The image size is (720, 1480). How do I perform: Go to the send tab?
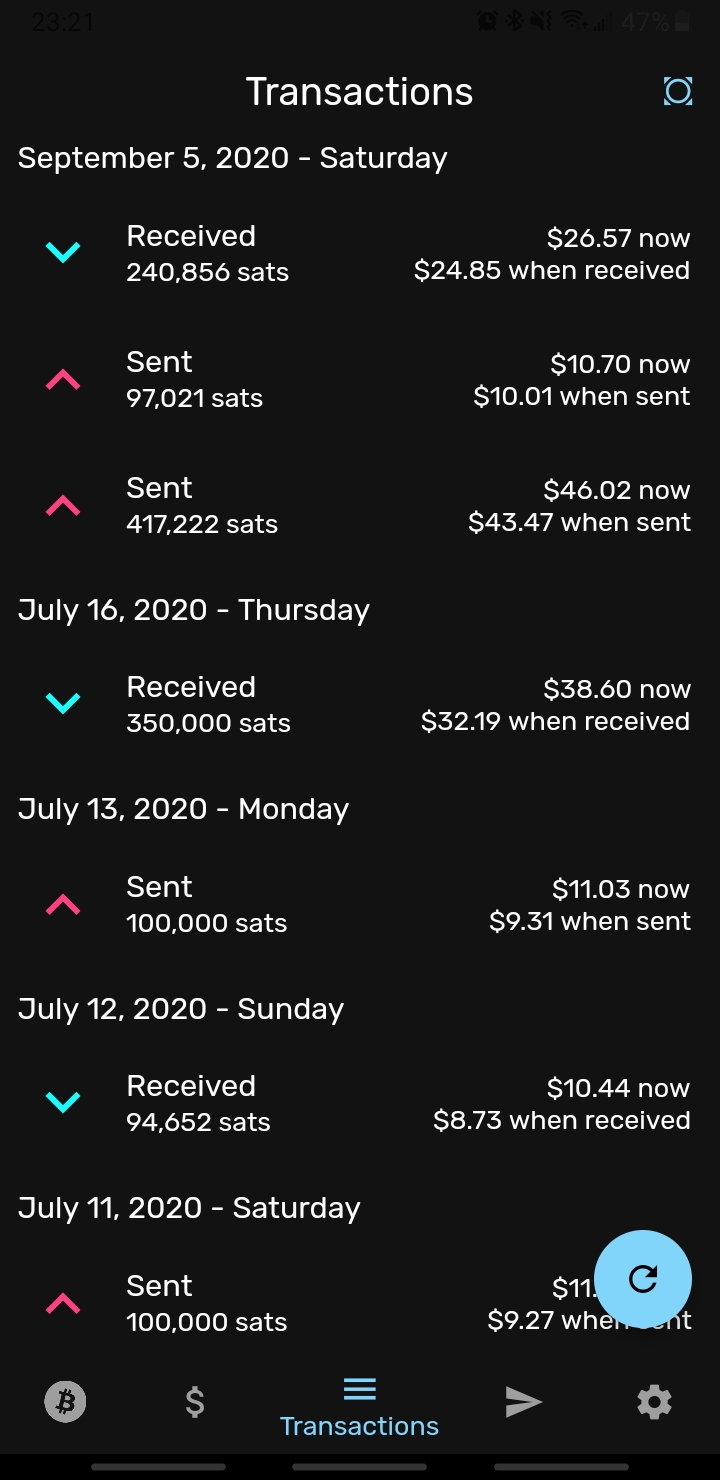point(523,1402)
